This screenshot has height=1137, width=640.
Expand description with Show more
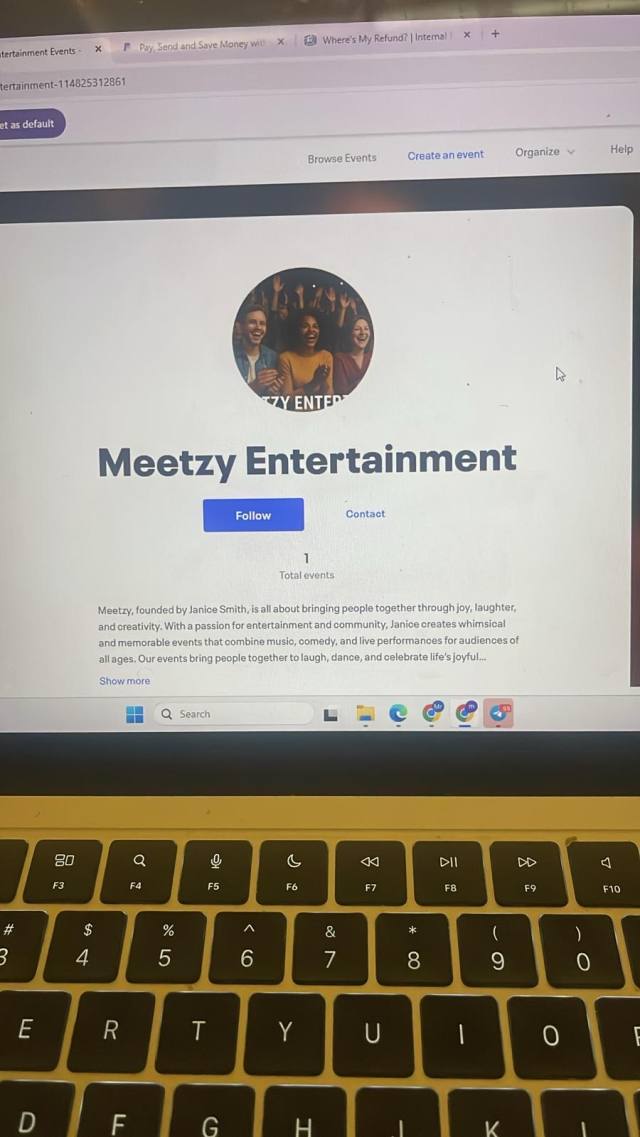pyautogui.click(x=125, y=681)
